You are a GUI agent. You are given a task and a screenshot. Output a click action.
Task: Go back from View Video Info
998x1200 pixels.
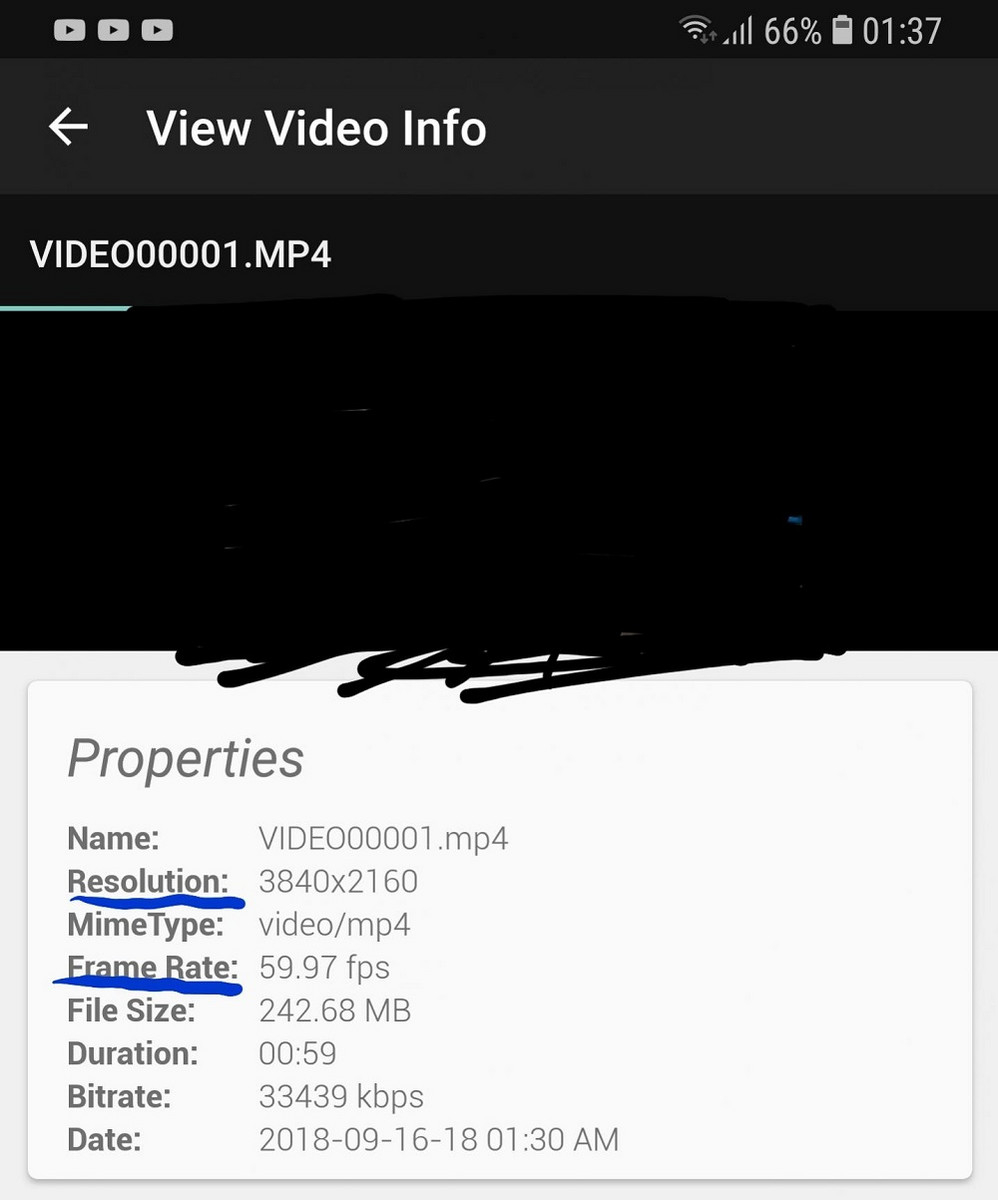point(68,128)
